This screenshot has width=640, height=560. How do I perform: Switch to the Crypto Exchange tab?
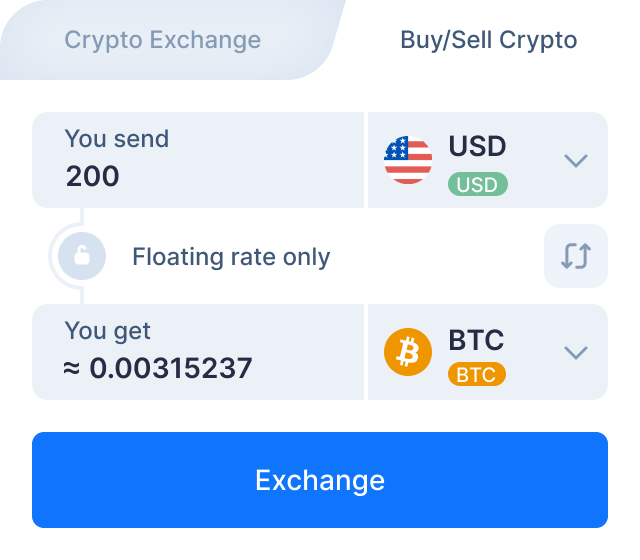(x=162, y=41)
